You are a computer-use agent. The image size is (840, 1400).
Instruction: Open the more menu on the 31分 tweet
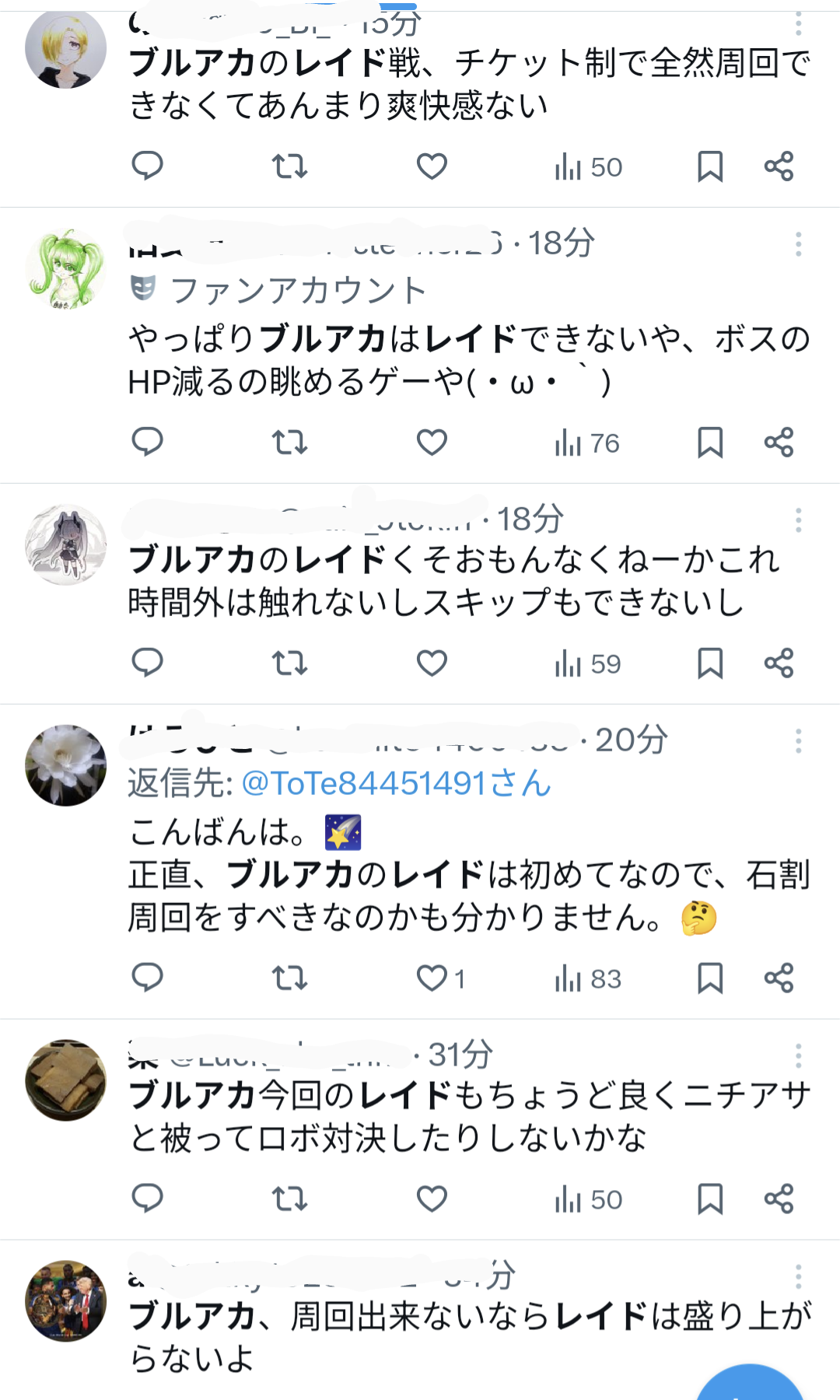tap(798, 1055)
